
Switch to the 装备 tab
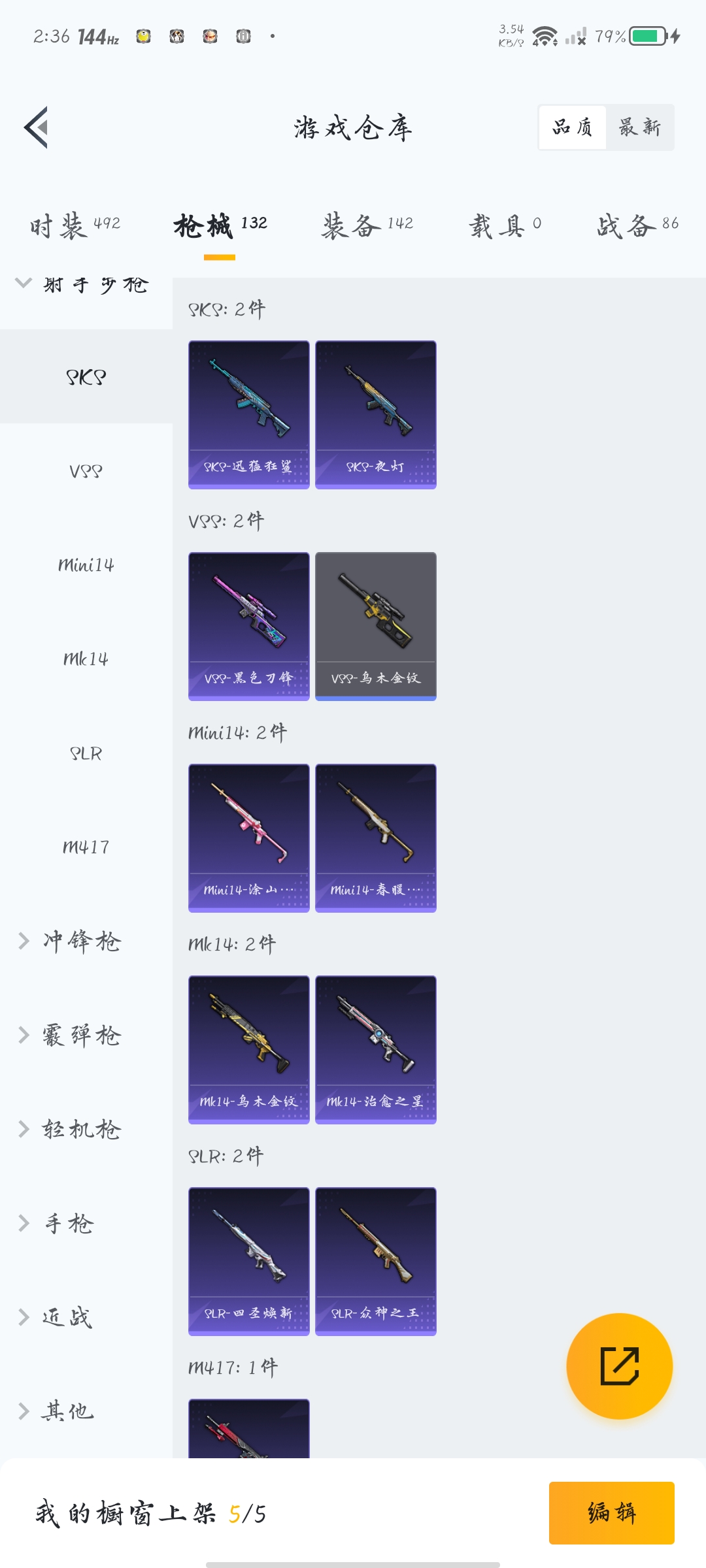(367, 226)
